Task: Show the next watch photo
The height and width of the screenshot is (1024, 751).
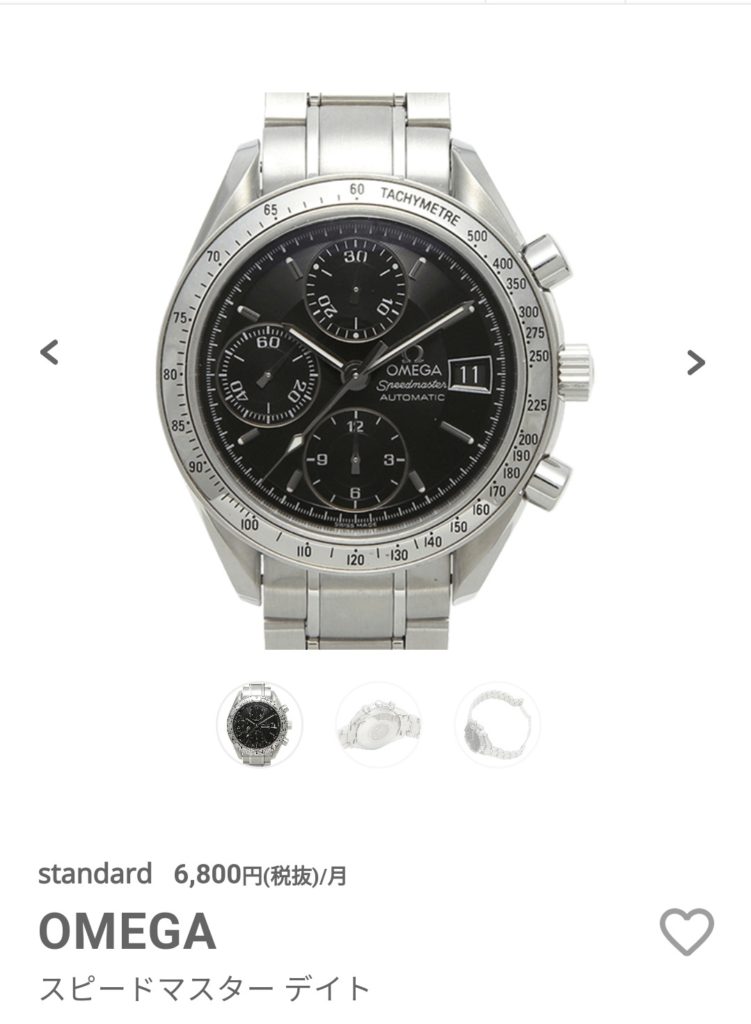Action: pyautogui.click(x=696, y=362)
